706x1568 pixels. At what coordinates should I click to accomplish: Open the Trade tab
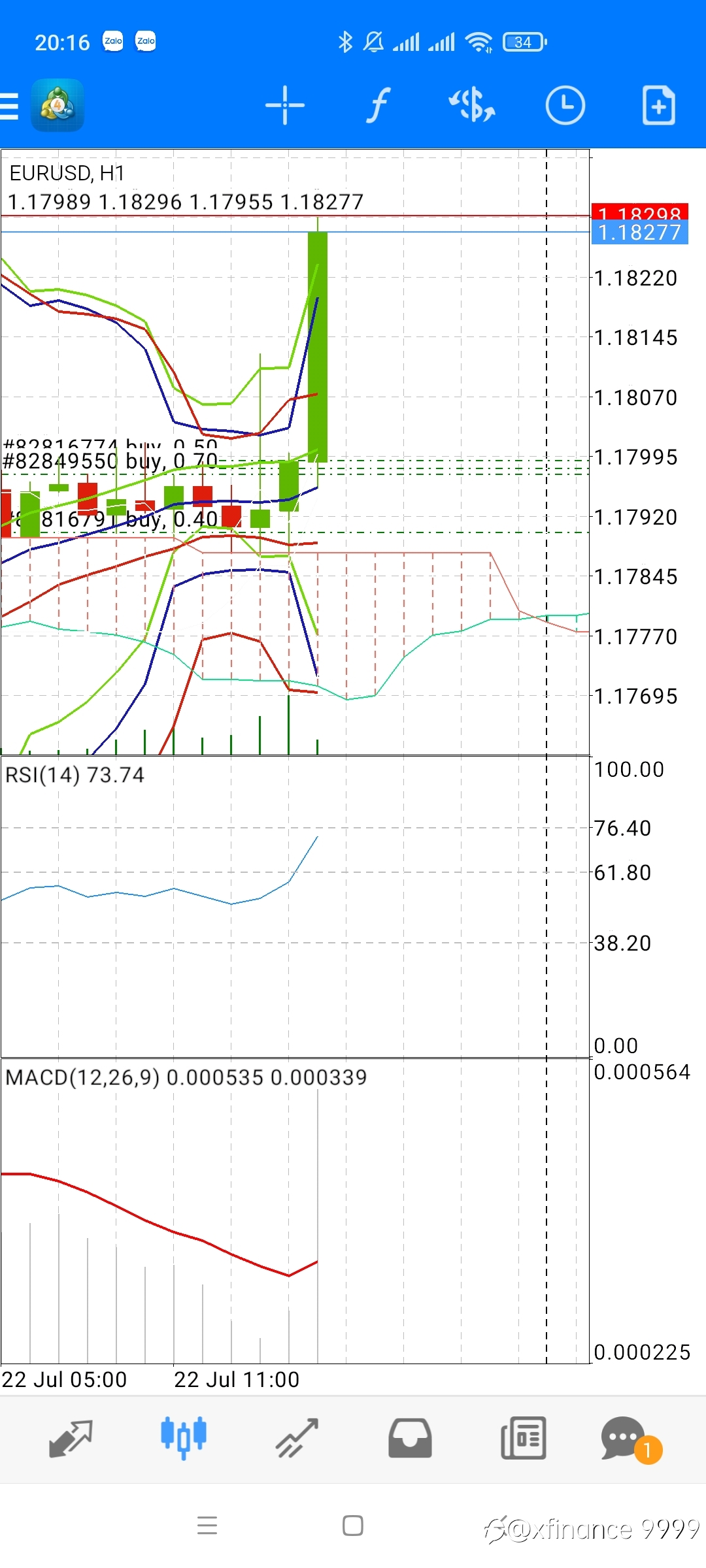click(297, 1439)
